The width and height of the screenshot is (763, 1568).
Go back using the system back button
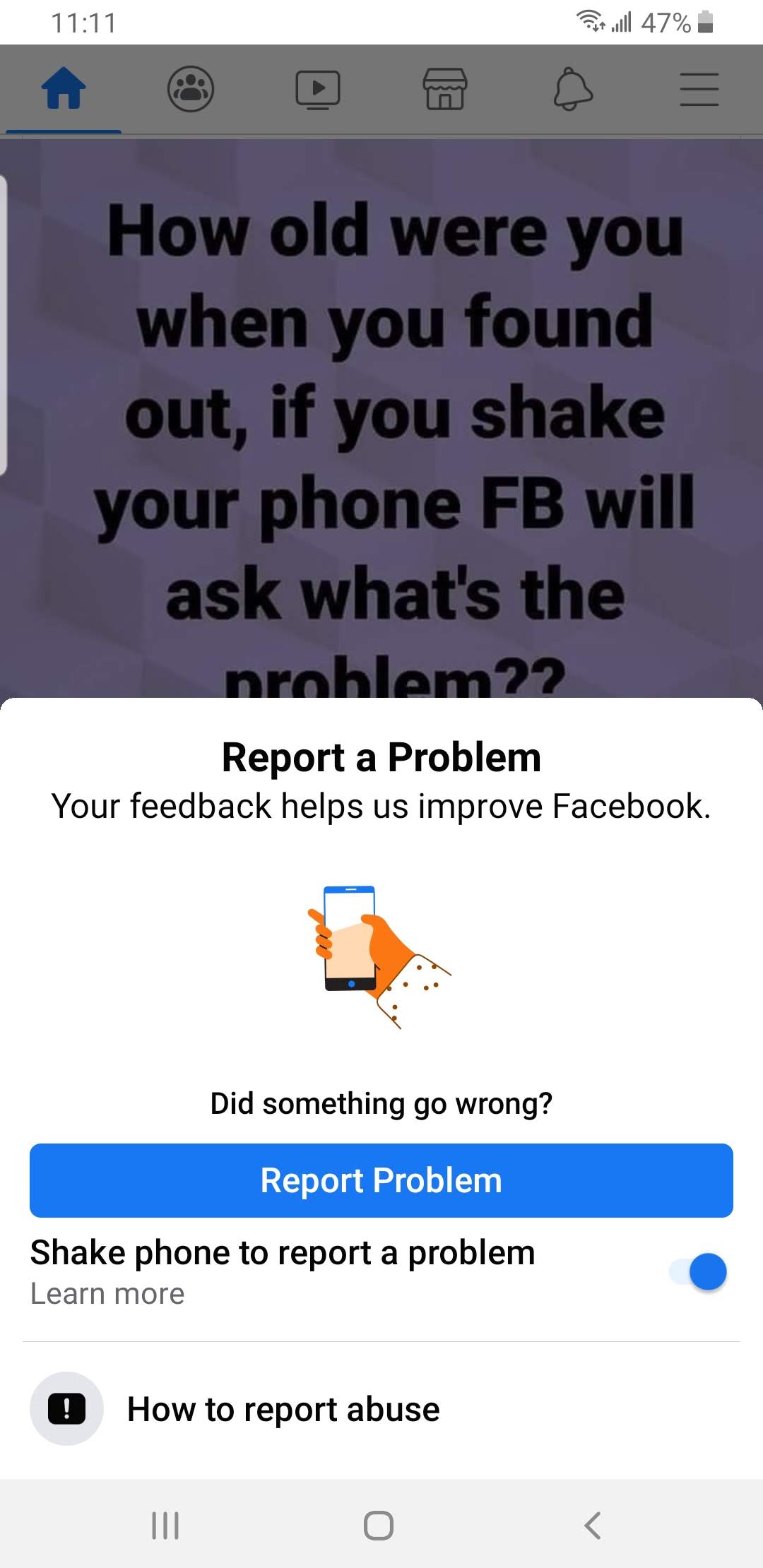tap(593, 1526)
